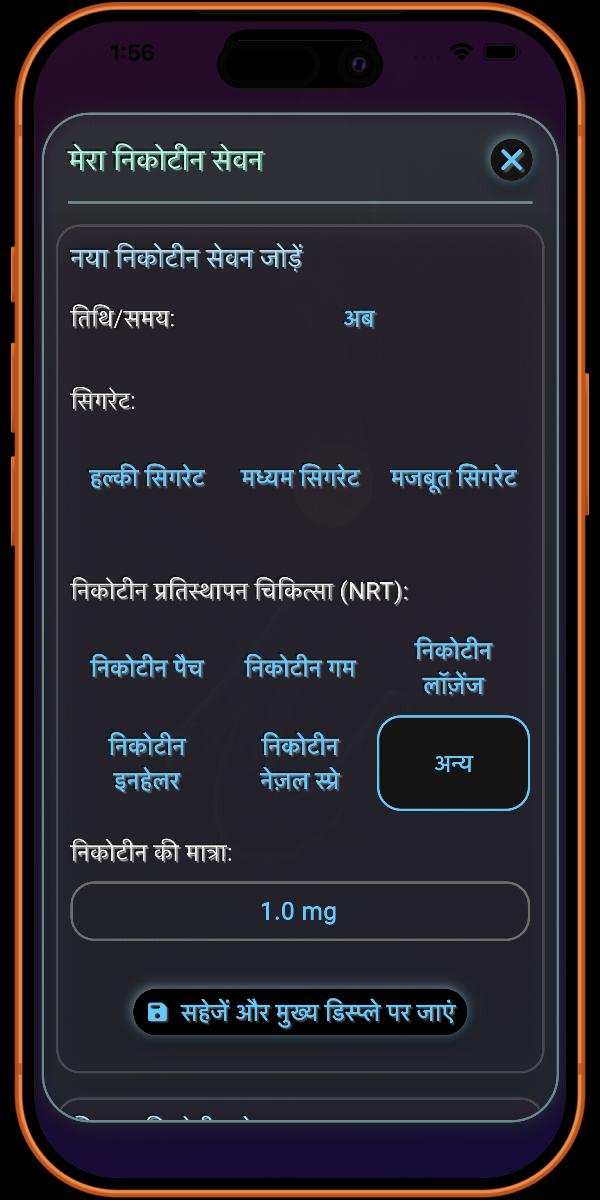600x1200 pixels.
Task: Close the मेरा निकोटीन सेवन dialog
Action: 512,160
